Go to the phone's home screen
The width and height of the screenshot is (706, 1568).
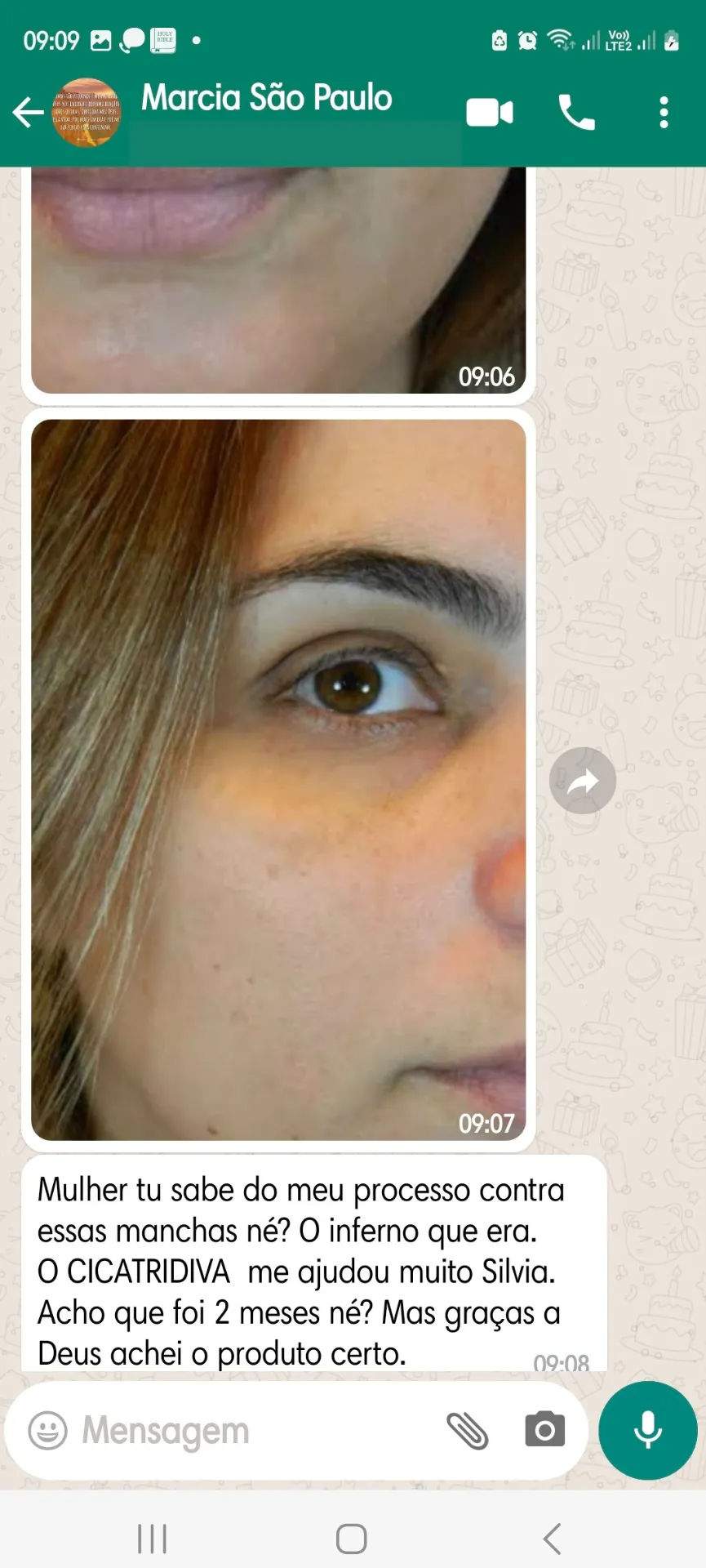[352, 1539]
